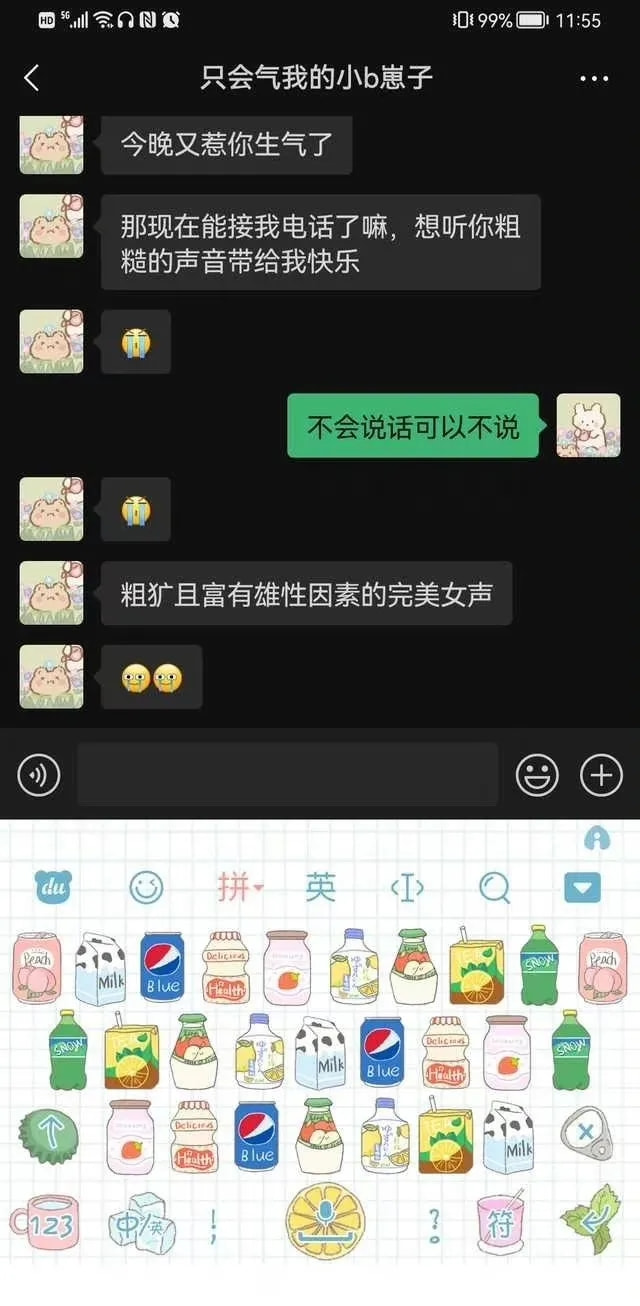This screenshot has width=640, height=1306.
Task: Collapse the keyboard with the down arrow
Action: 583,886
